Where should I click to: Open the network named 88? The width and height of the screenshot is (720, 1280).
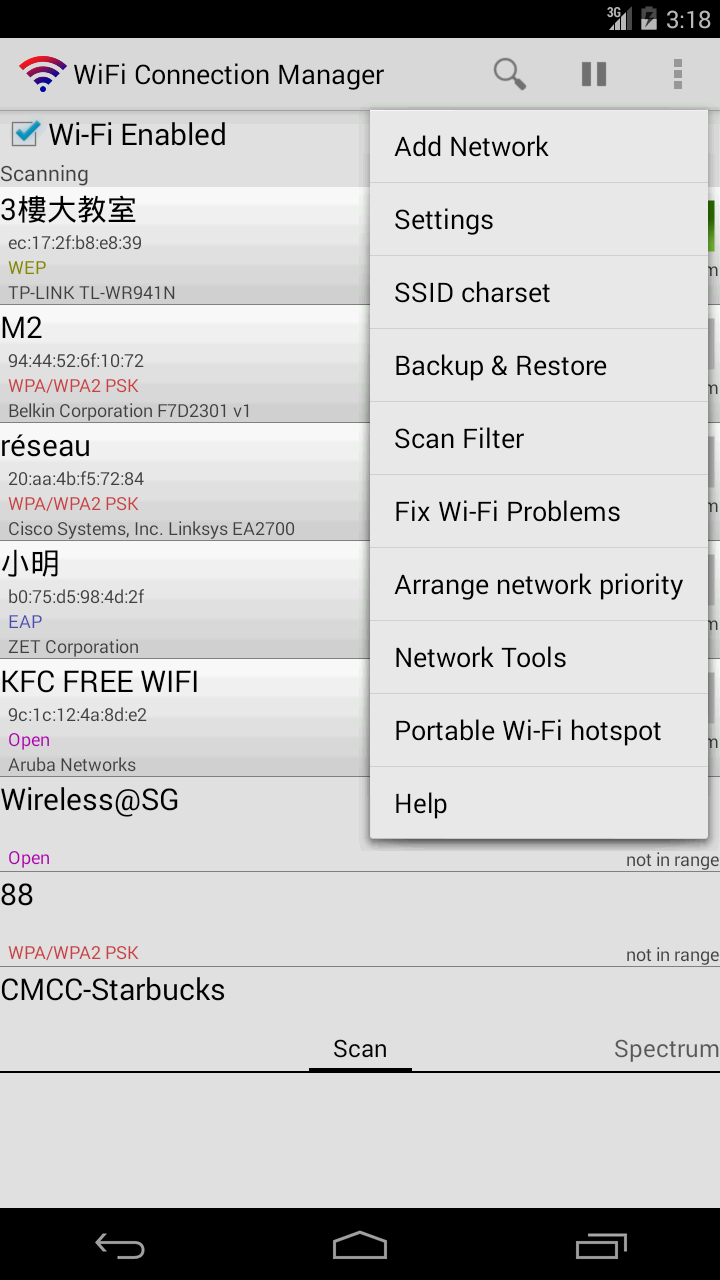[180, 918]
